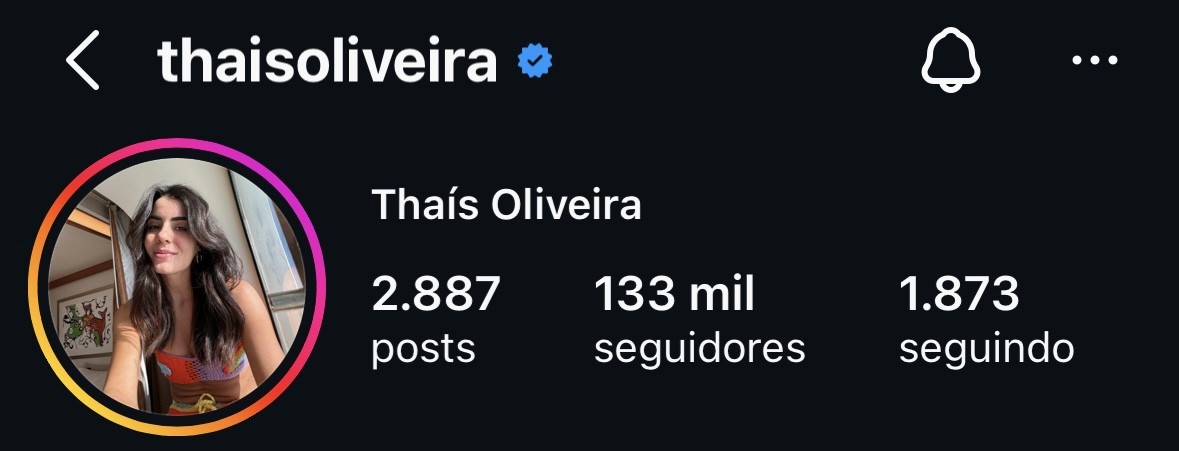The image size is (1179, 451).
Task: Go back using the back arrow
Action: [83, 60]
